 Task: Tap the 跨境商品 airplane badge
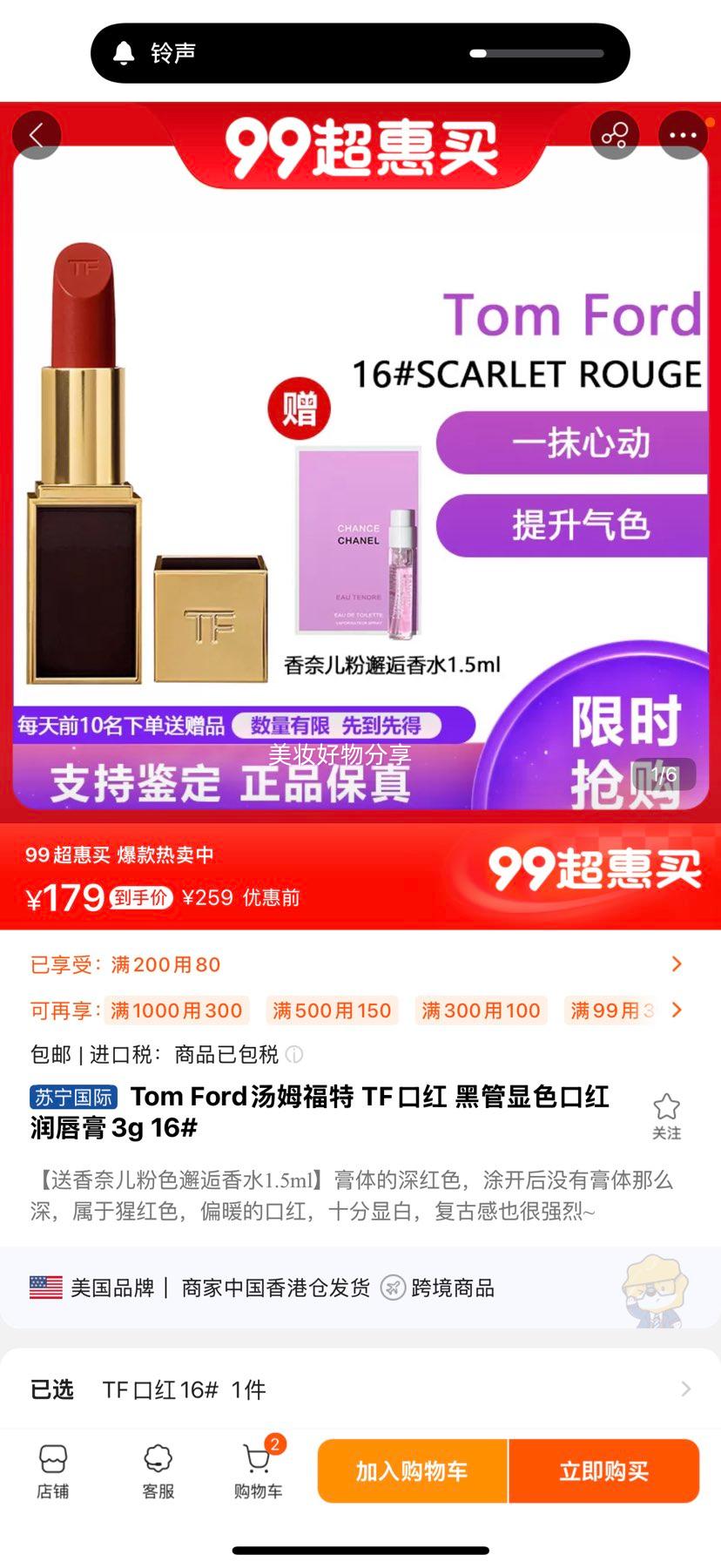click(x=394, y=1288)
